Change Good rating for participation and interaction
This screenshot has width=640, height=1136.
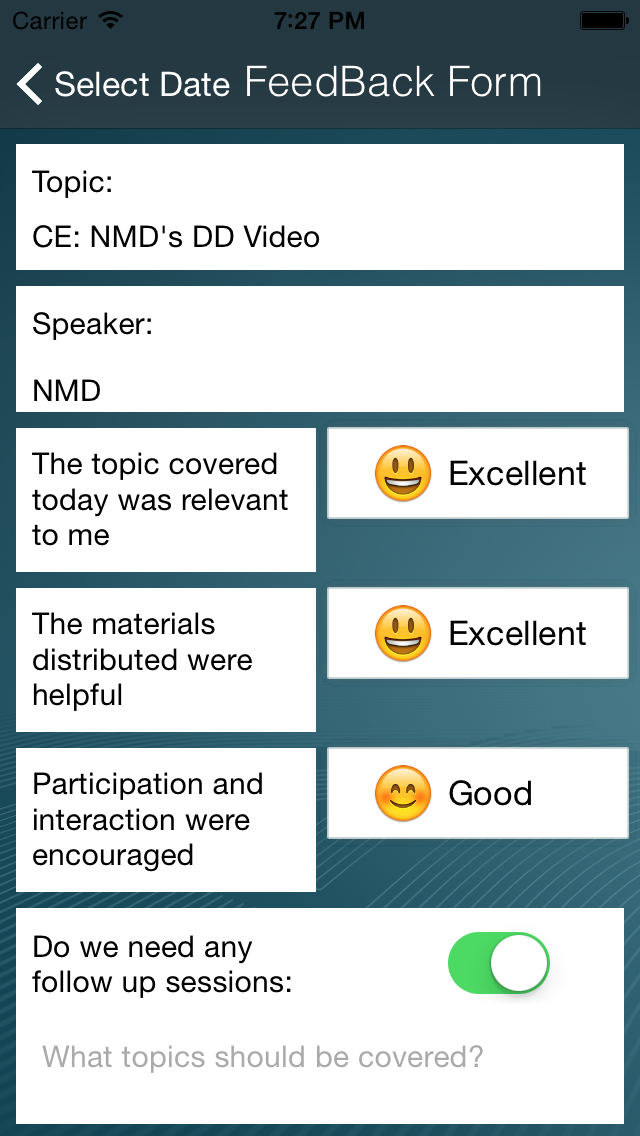point(478,793)
